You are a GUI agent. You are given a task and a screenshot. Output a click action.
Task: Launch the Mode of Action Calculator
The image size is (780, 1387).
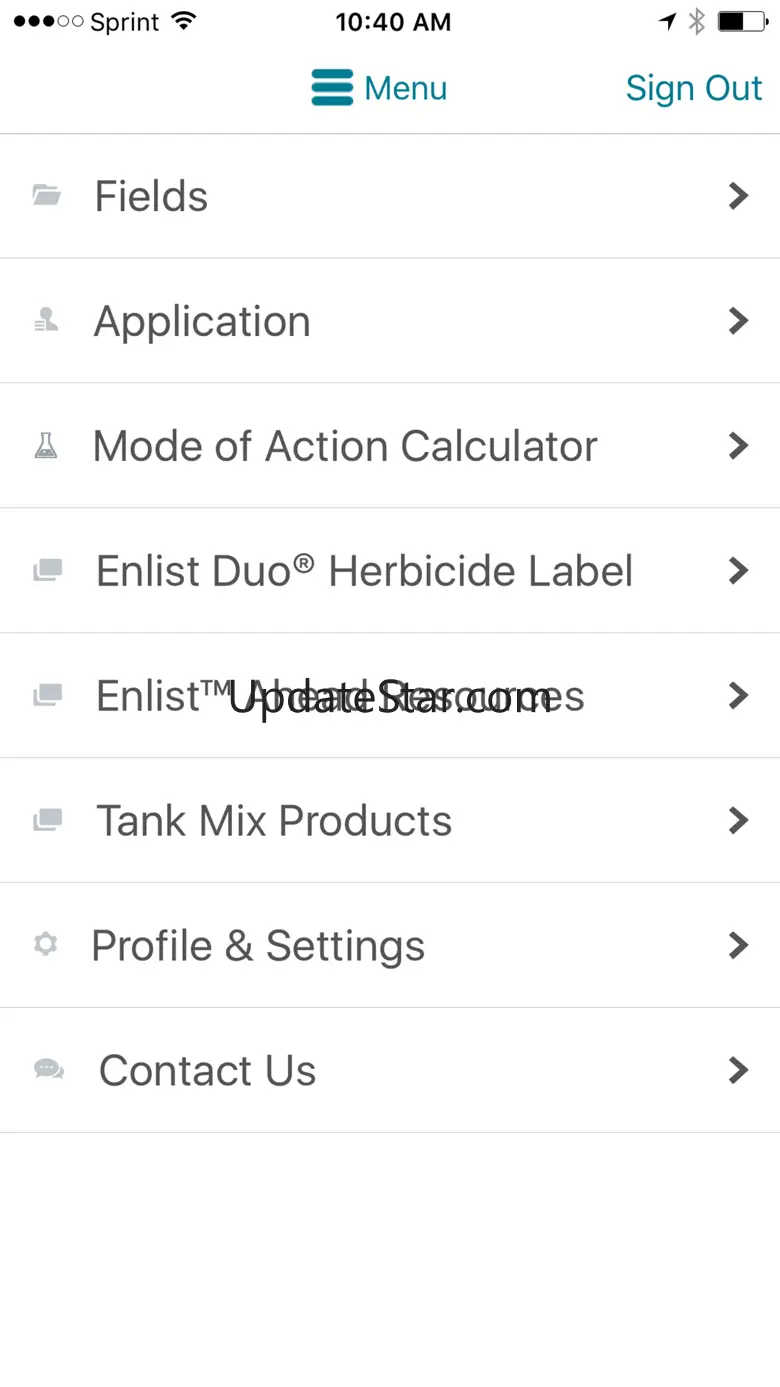[x=389, y=446]
